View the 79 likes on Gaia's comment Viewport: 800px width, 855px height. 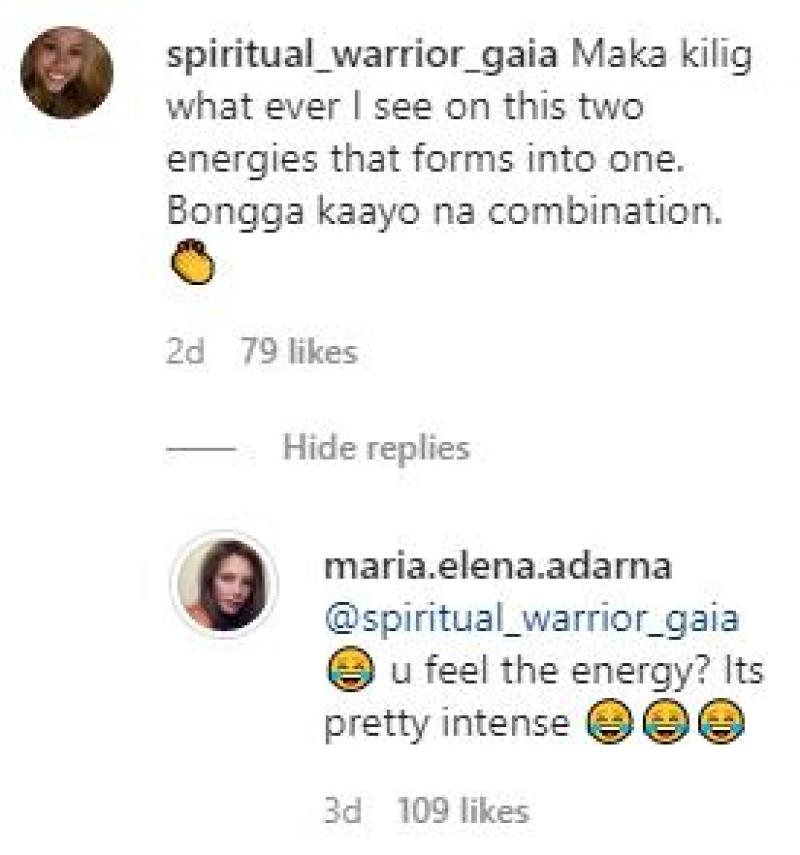point(298,352)
